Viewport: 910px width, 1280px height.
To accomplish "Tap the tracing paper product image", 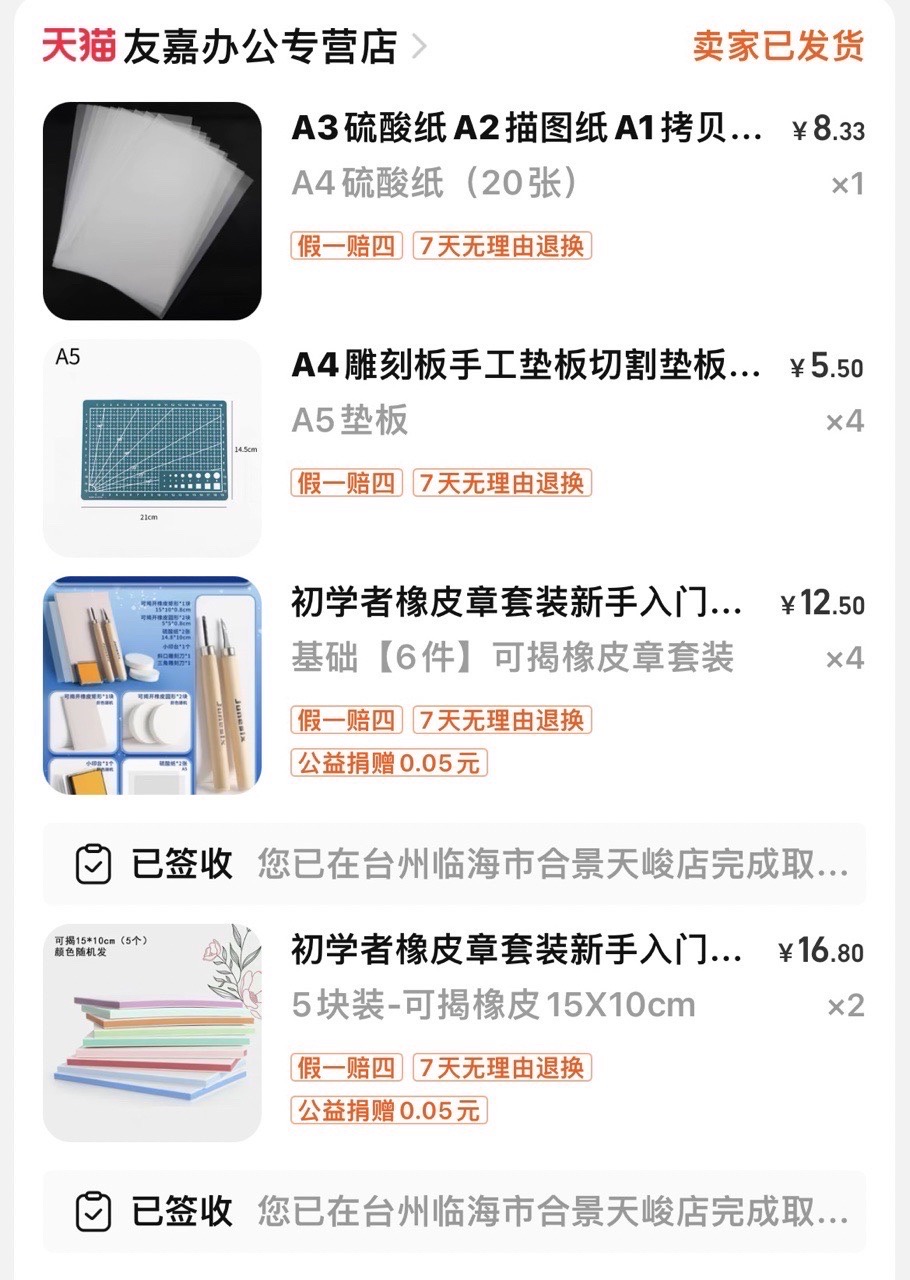I will tap(152, 211).
